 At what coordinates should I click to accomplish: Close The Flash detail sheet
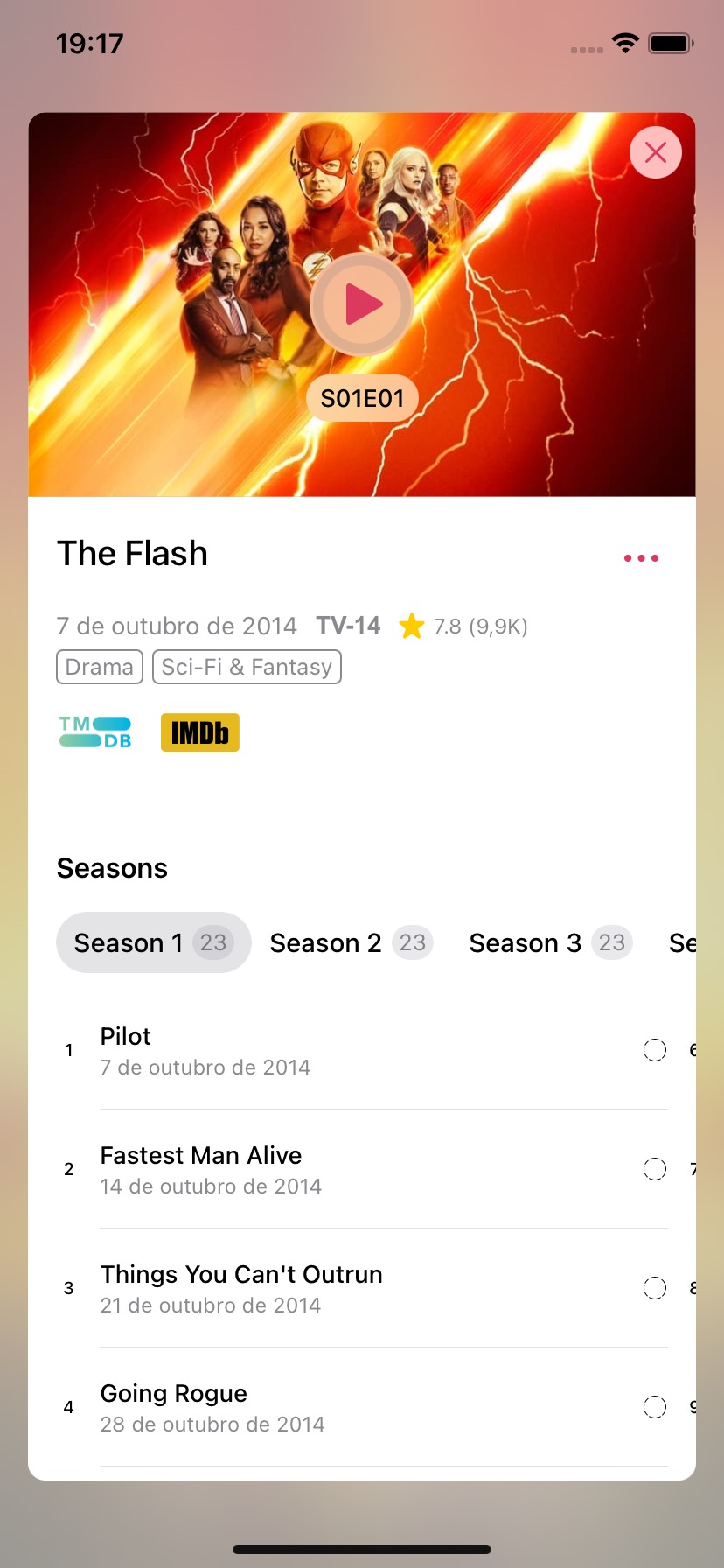pyautogui.click(x=655, y=152)
